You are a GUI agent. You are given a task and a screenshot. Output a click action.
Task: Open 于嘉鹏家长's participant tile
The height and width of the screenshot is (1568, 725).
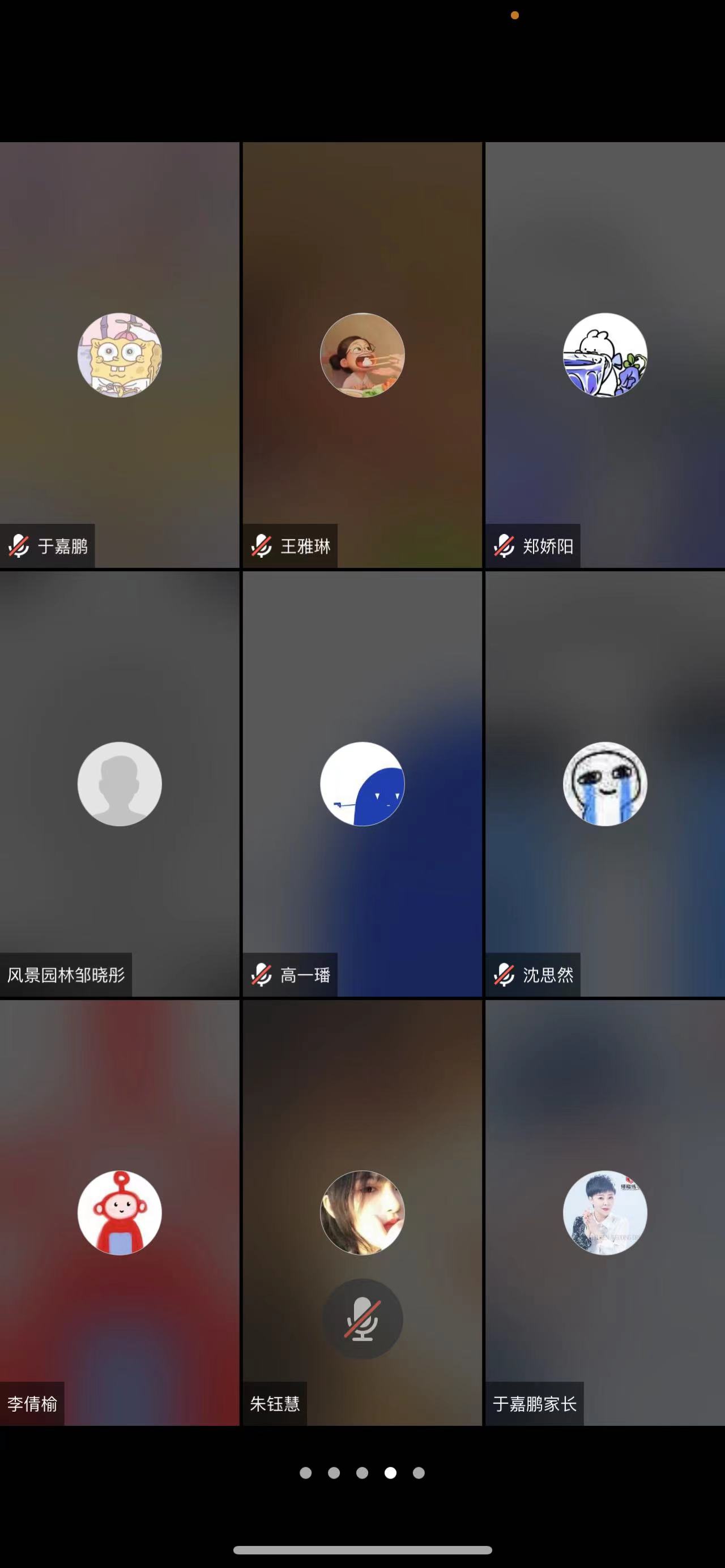pos(604,1212)
